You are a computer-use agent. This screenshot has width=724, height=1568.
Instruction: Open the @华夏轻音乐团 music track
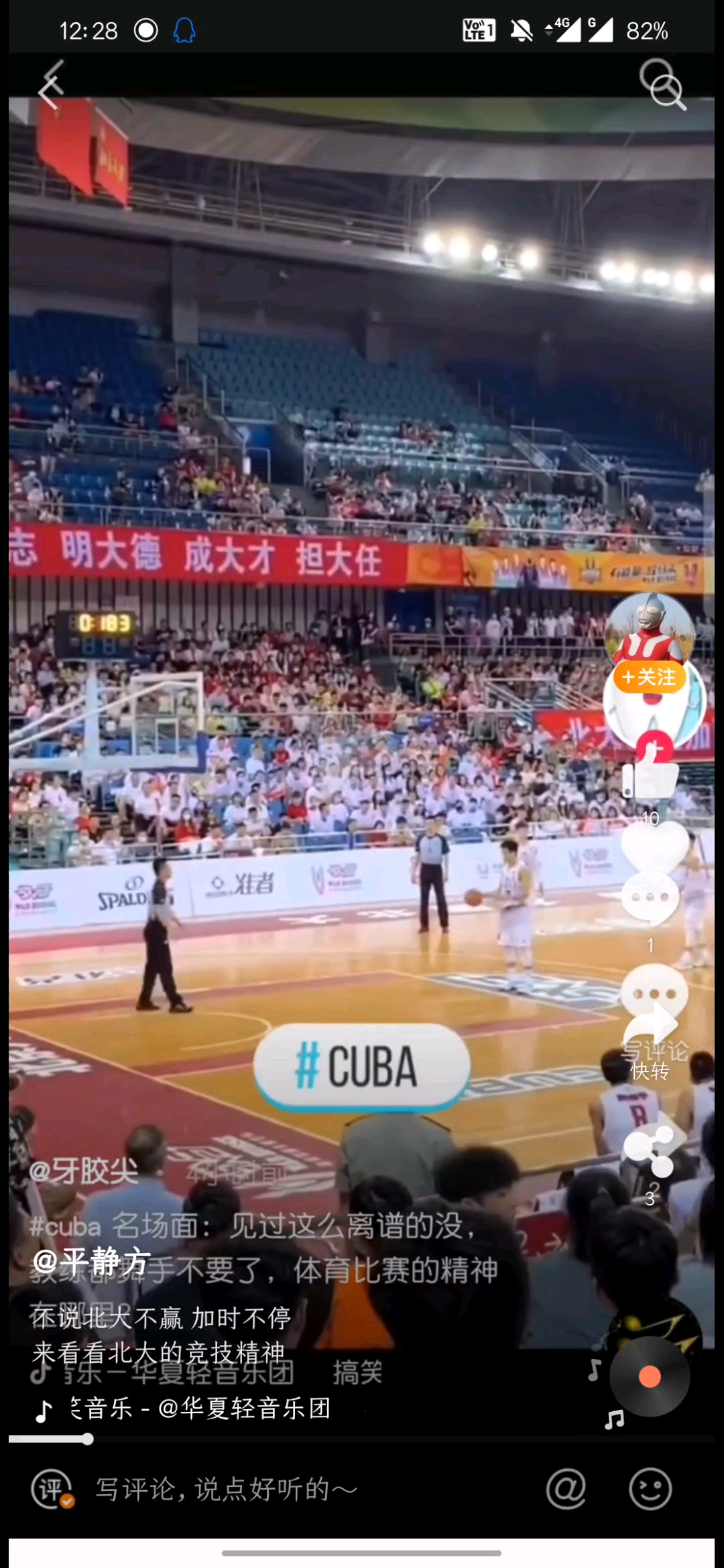201,1409
